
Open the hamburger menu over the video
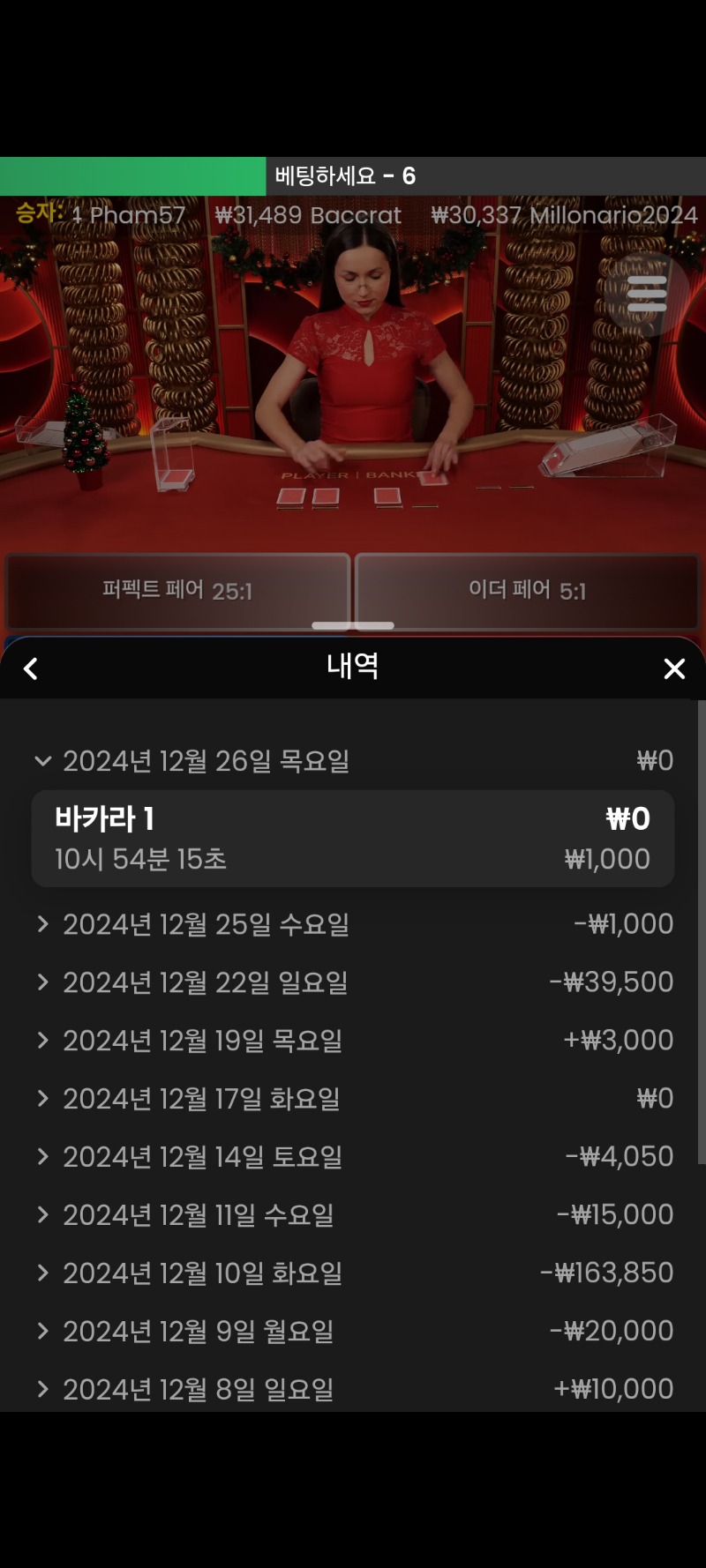tap(647, 294)
